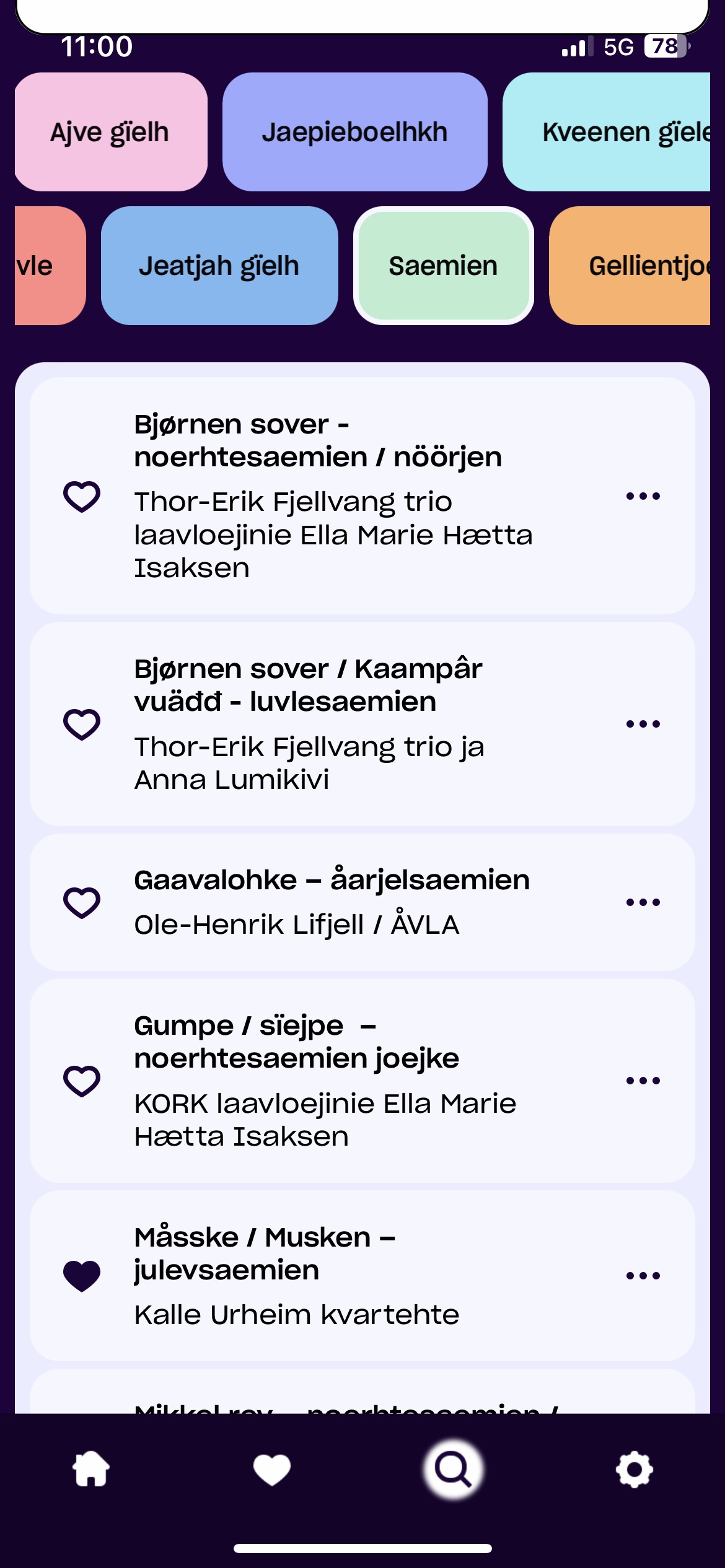Open more options for Bjørnen sover - noerhtesaemien
This screenshot has height=1568, width=725.
[643, 496]
